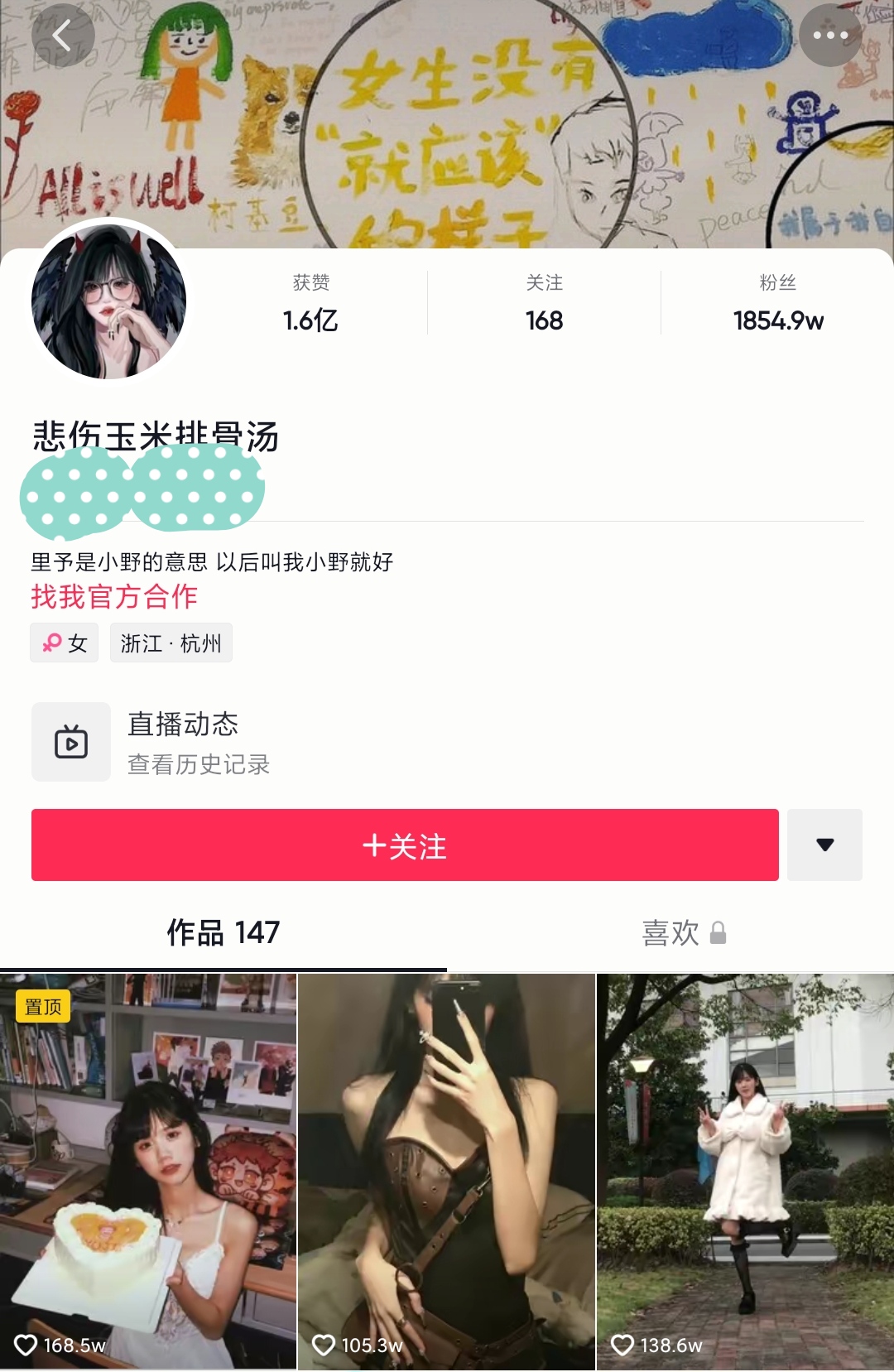894x1372 pixels.
Task: Open the 找我官方合作 link
Action: pyautogui.click(x=114, y=596)
